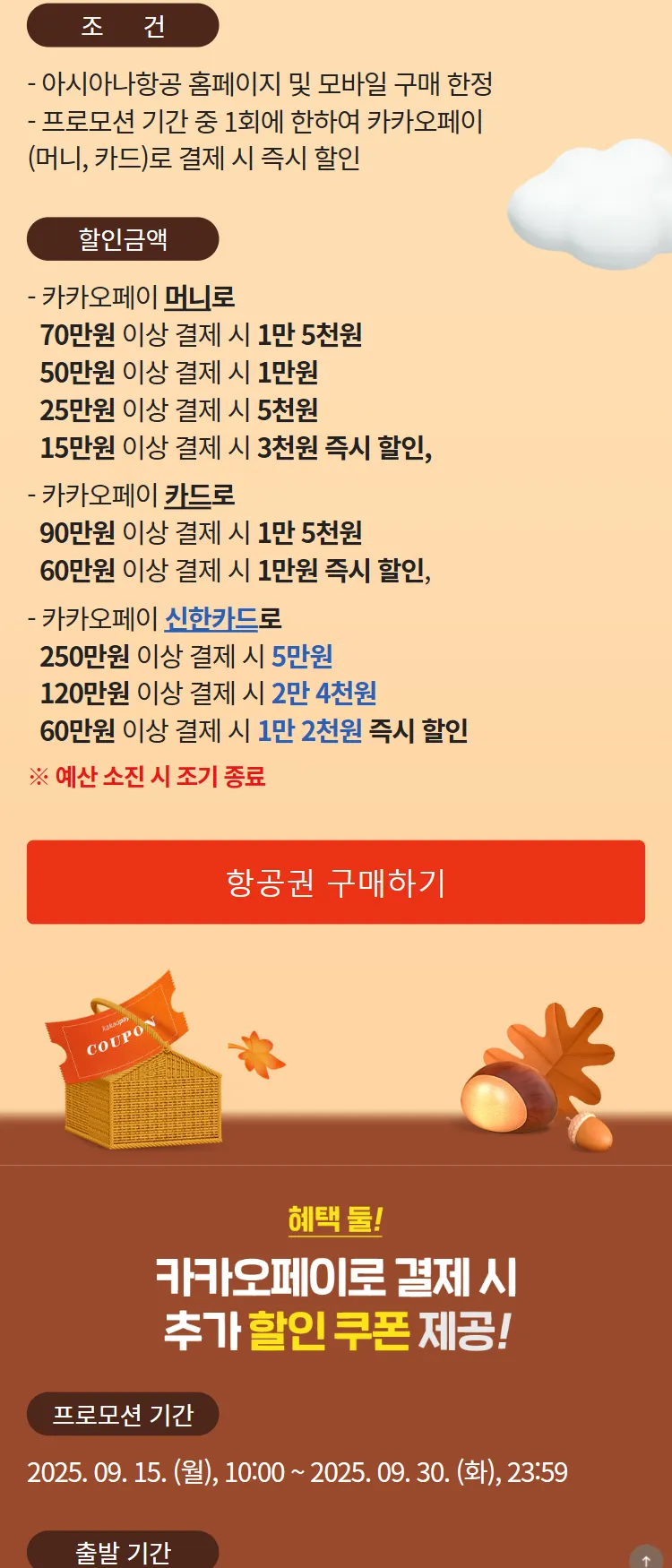
Task: Tap the 항공권 구매하기 button
Action: click(x=336, y=882)
